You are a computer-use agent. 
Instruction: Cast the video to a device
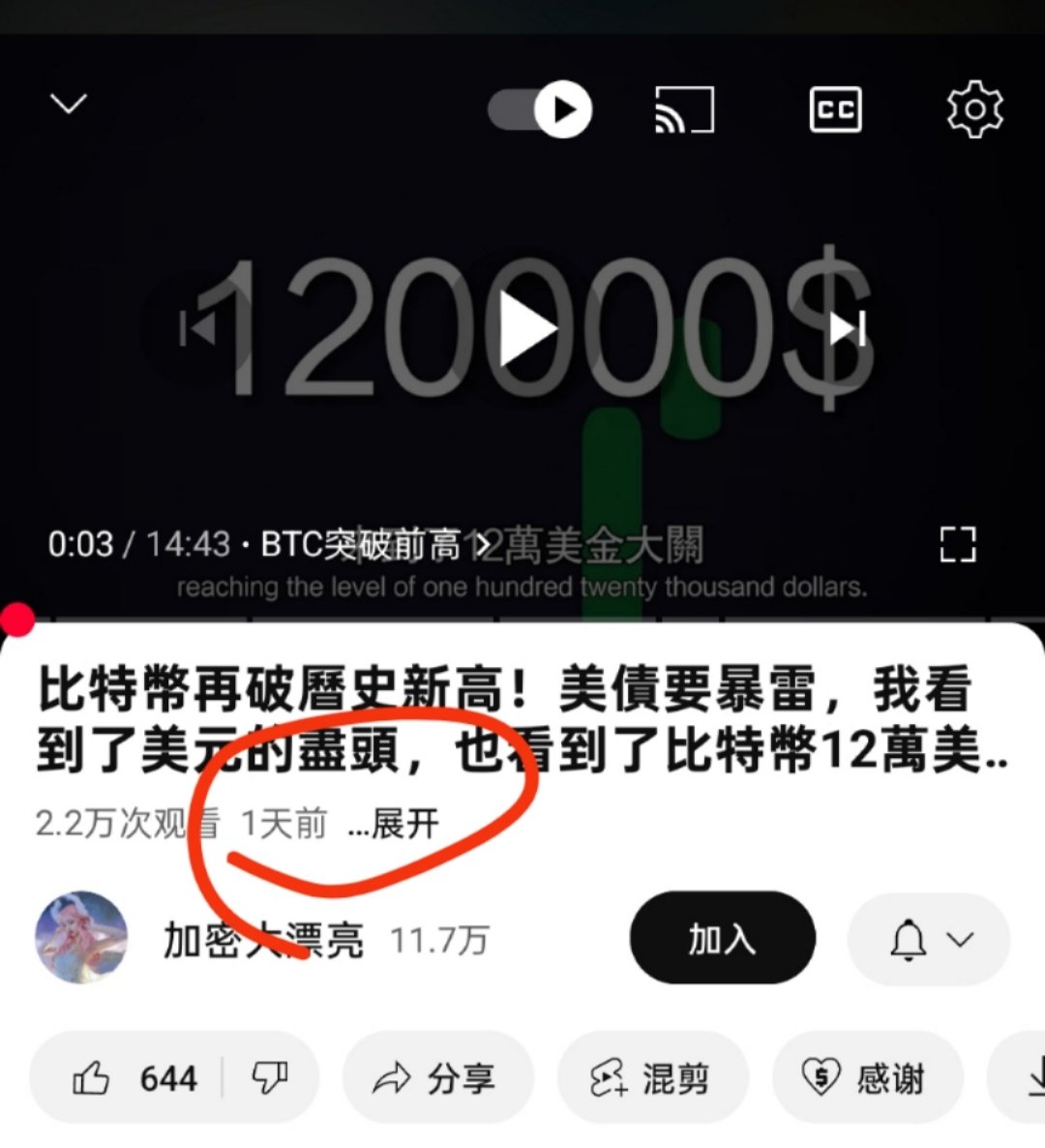coord(684,109)
